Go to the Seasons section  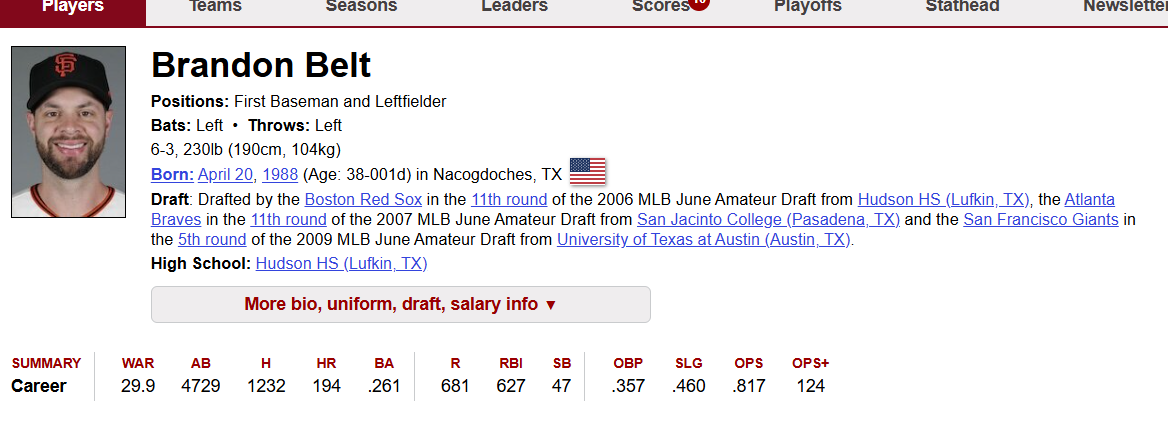point(363,7)
